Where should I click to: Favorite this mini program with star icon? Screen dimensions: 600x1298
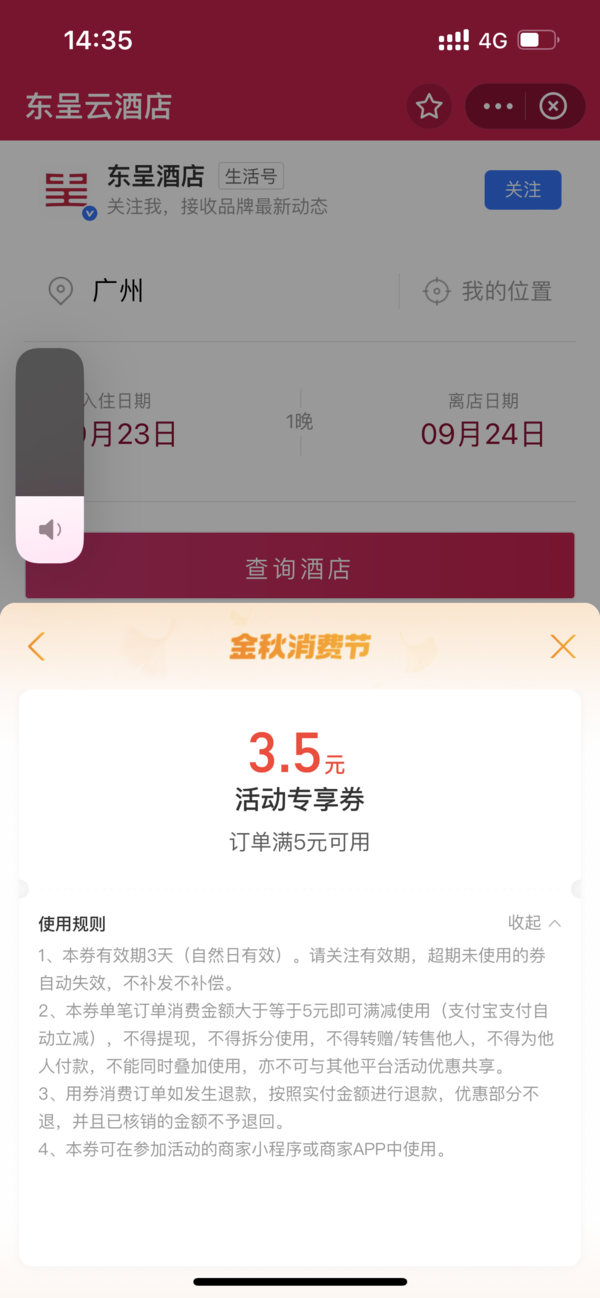coord(429,106)
